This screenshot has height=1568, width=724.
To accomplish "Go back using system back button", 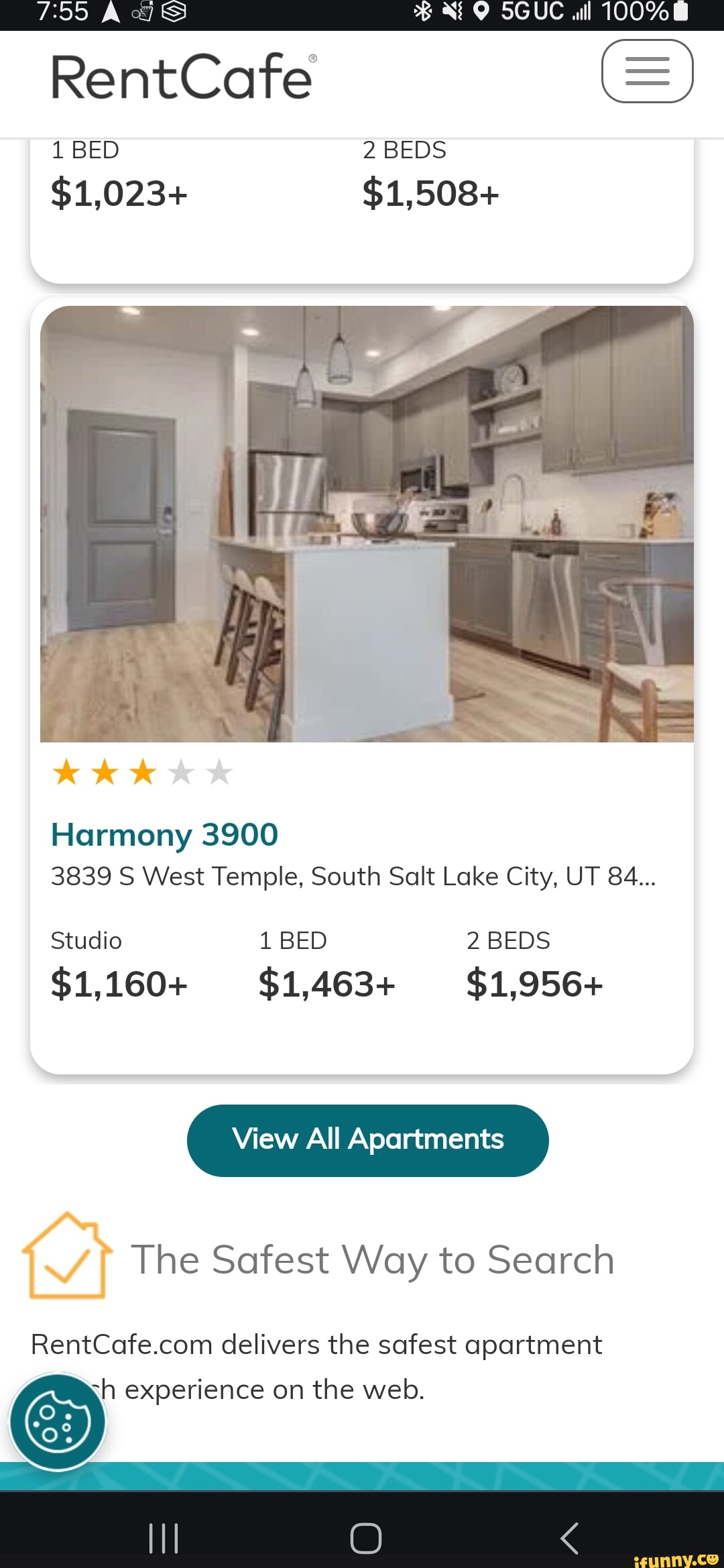I will tap(569, 1538).
